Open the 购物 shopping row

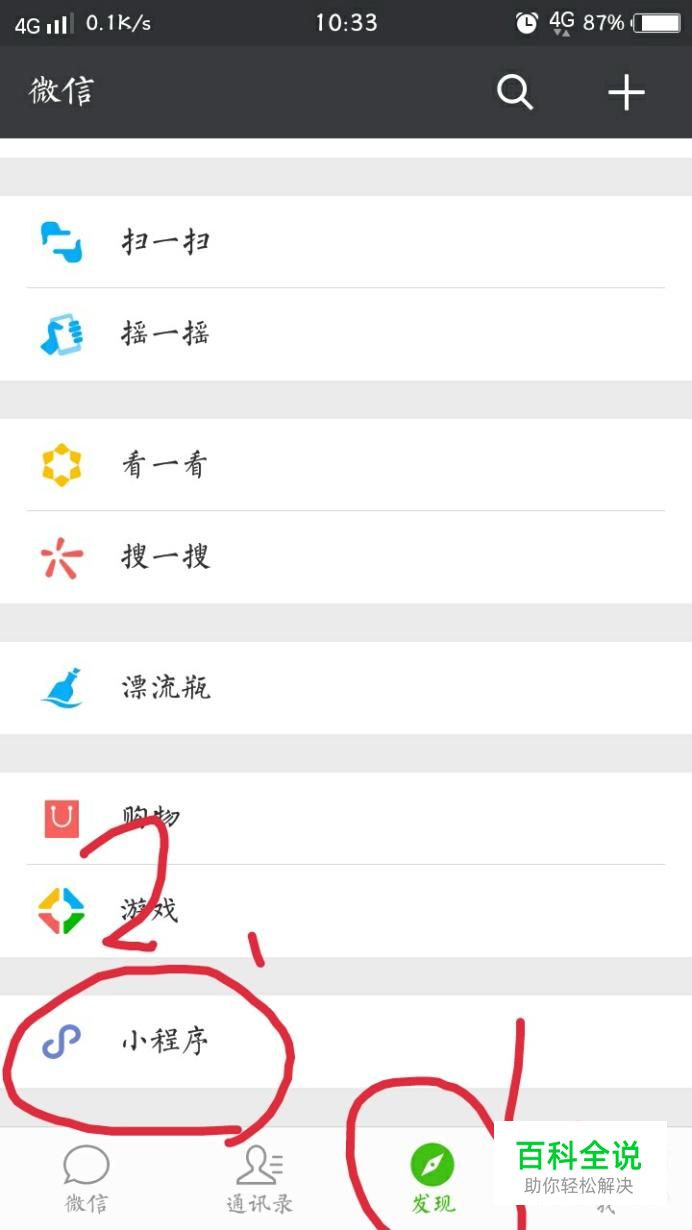tap(346, 819)
